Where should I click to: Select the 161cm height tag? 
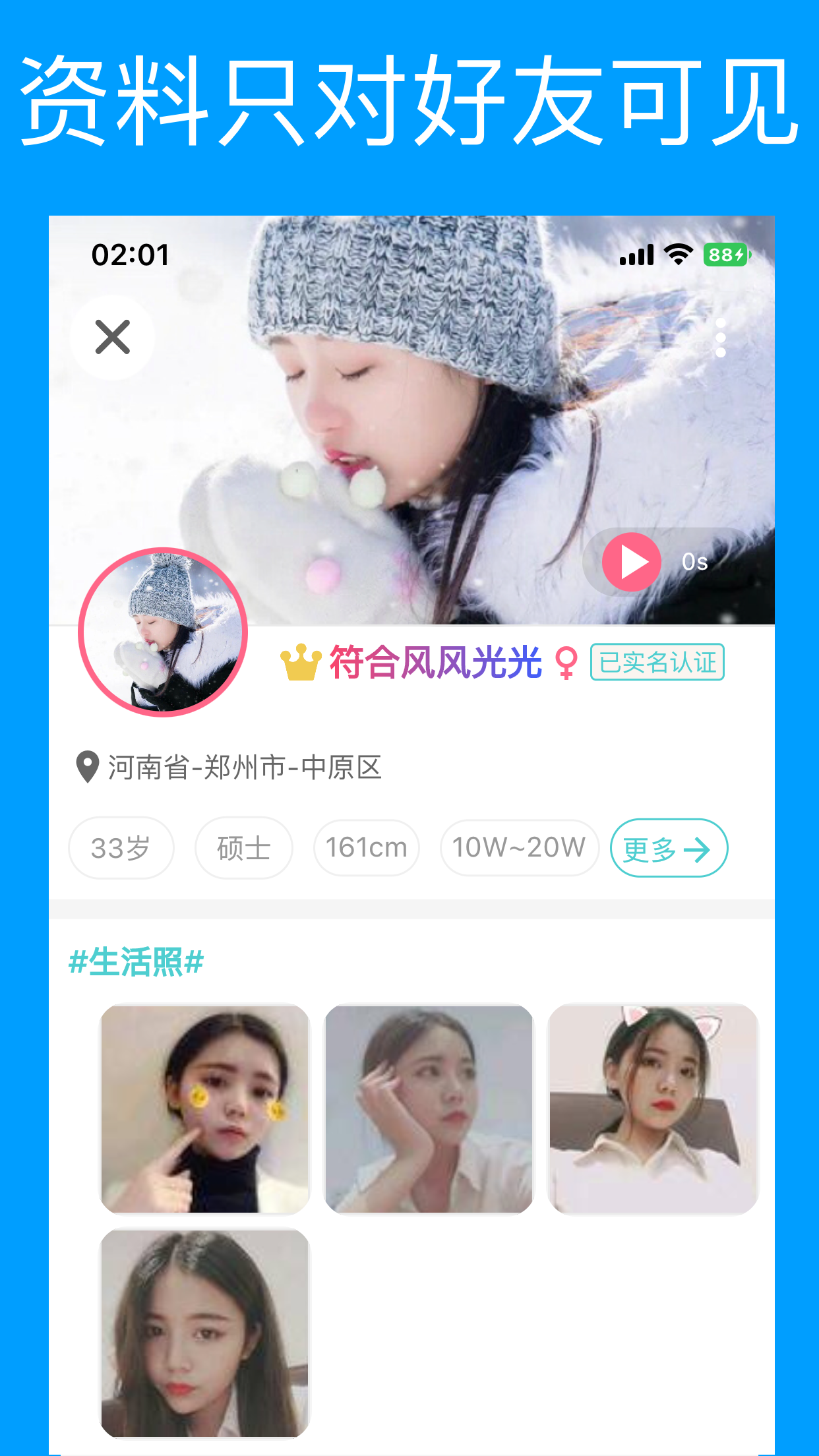tap(366, 848)
